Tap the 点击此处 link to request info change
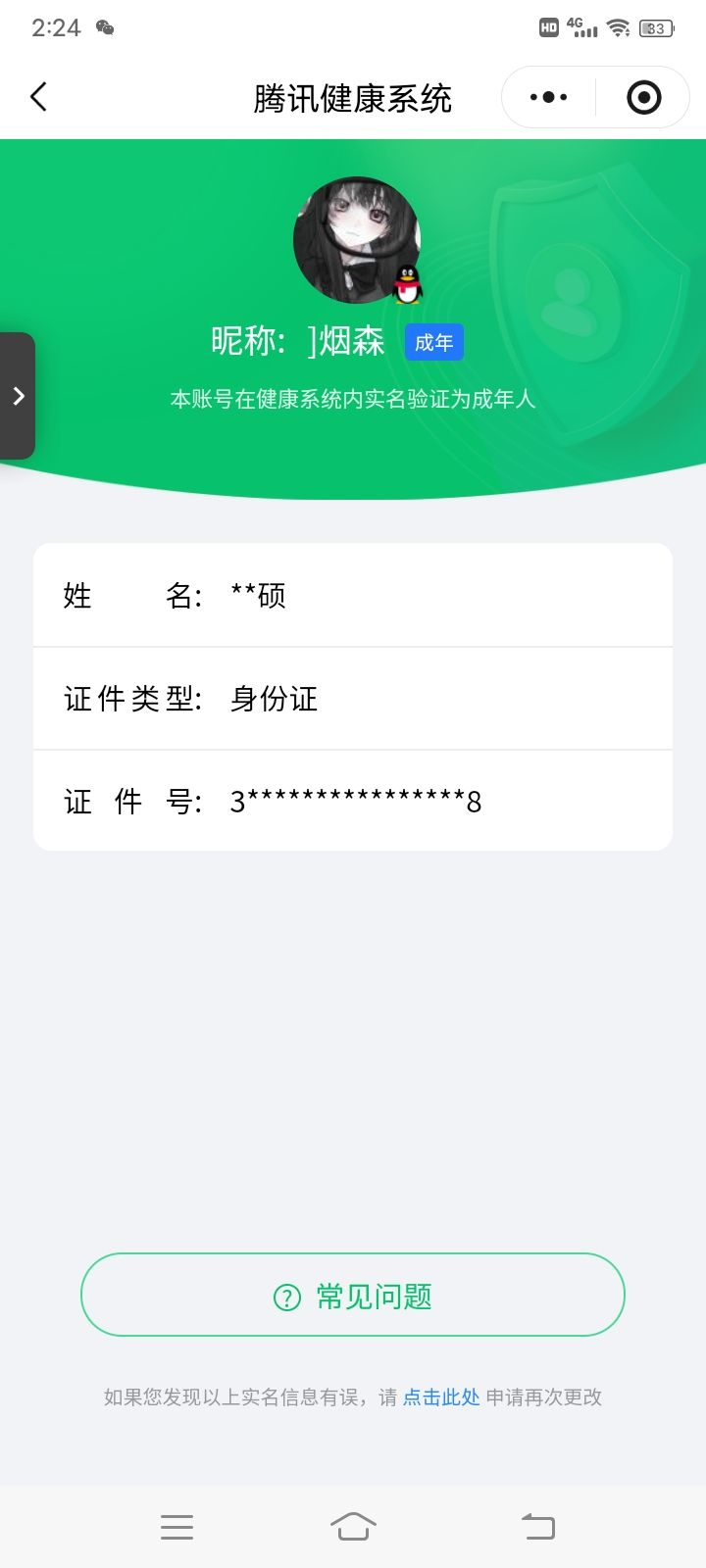The height and width of the screenshot is (1568, 706). 439,1397
